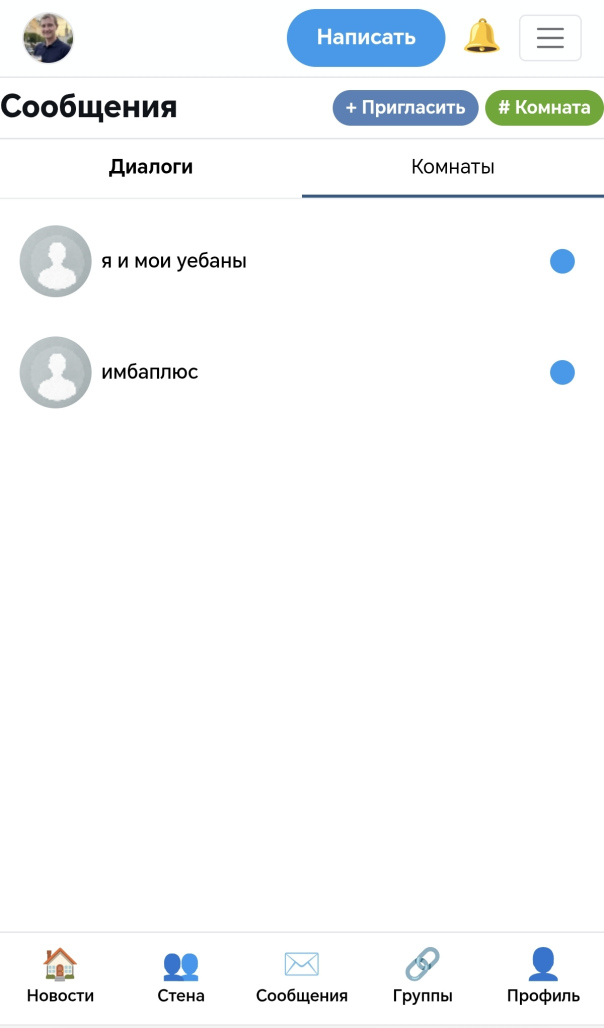604x1028 pixels.
Task: Open Сообщения in the bottom navigation
Action: [x=302, y=976]
